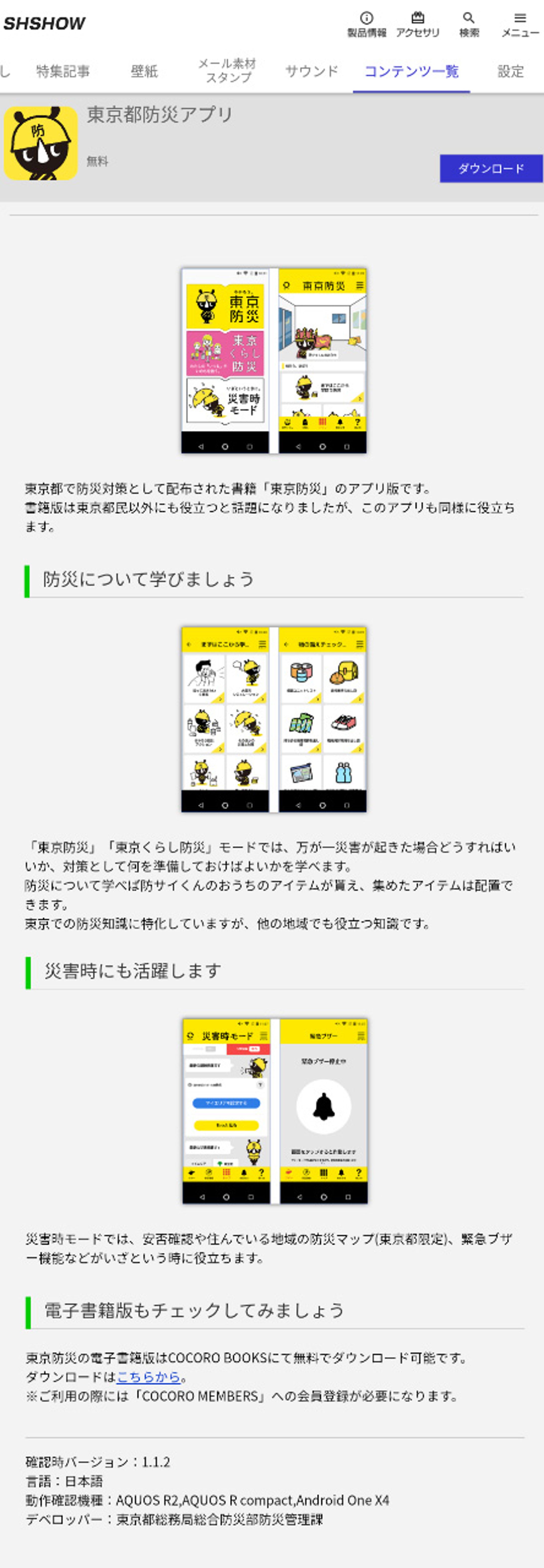Open アクセサリ accessories page

point(417,24)
